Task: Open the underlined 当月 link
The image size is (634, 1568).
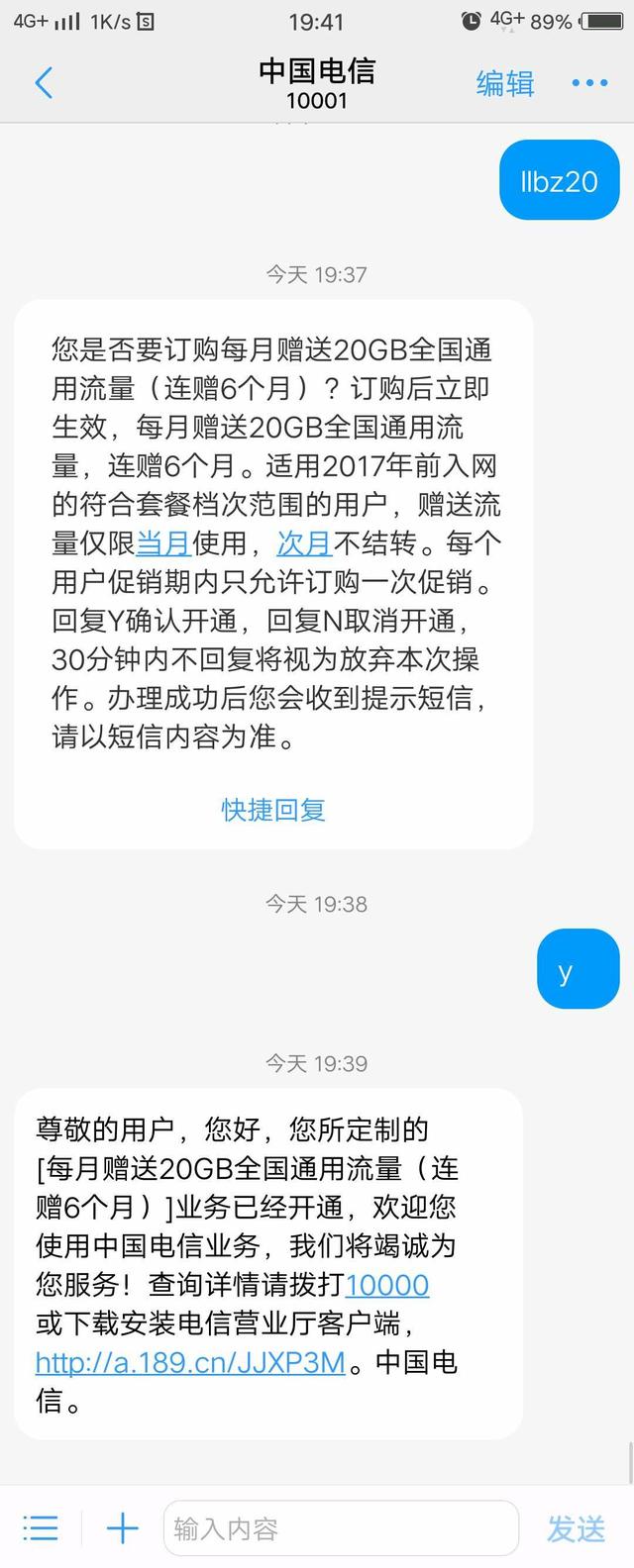Action: coord(163,543)
